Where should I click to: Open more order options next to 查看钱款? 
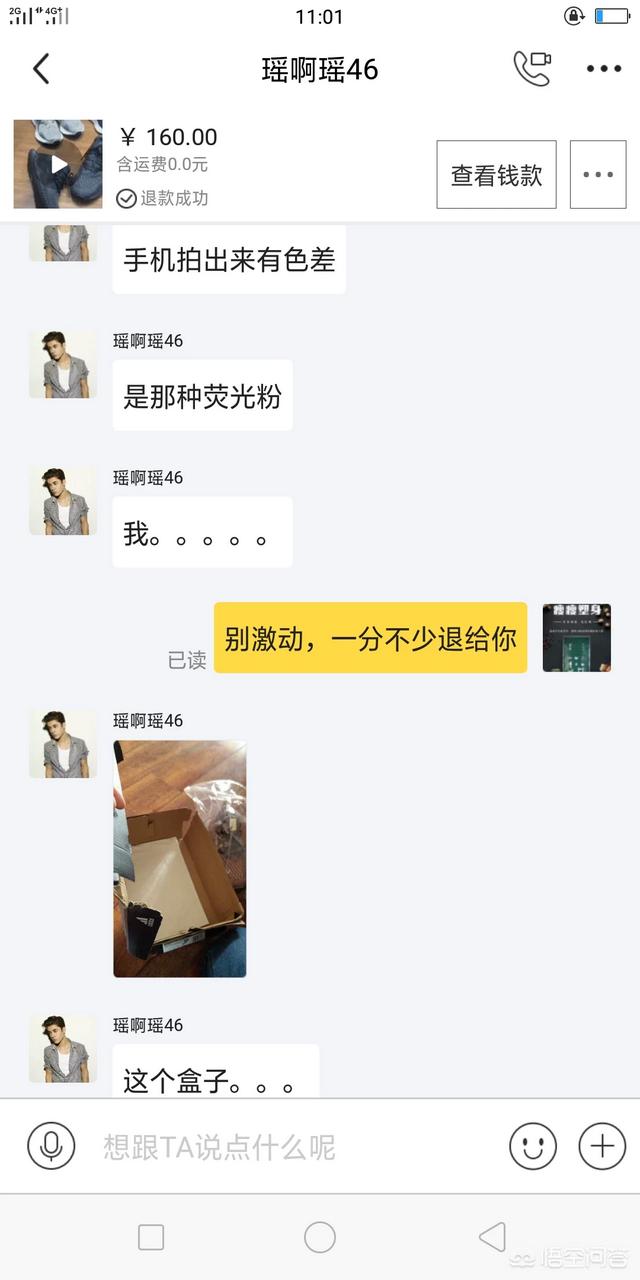598,175
